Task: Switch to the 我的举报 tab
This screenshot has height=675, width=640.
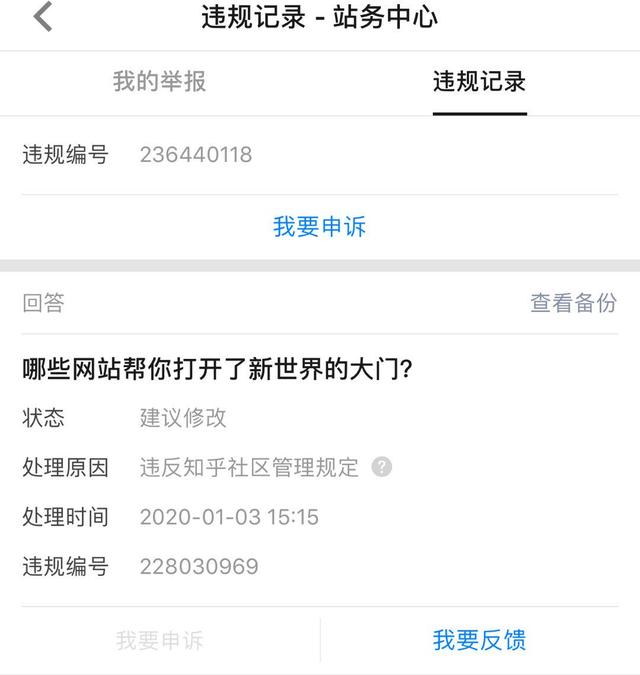Action: [x=160, y=81]
